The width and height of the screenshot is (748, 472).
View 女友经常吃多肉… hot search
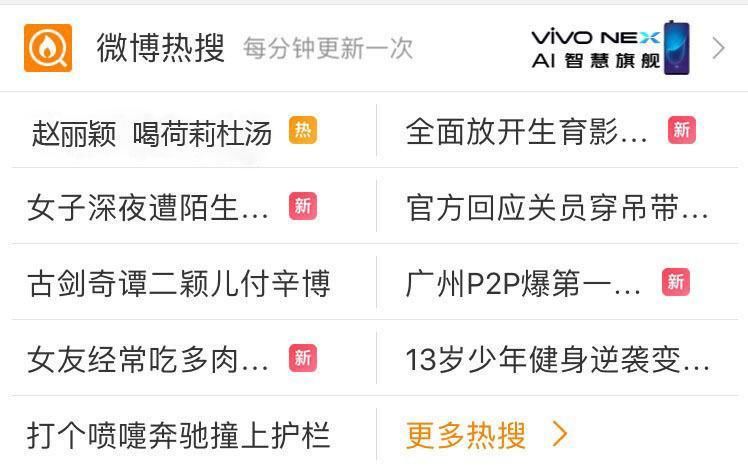coord(148,359)
